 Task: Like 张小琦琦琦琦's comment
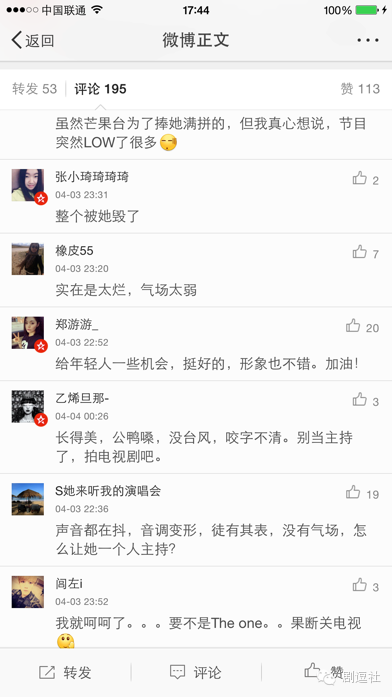(365, 180)
